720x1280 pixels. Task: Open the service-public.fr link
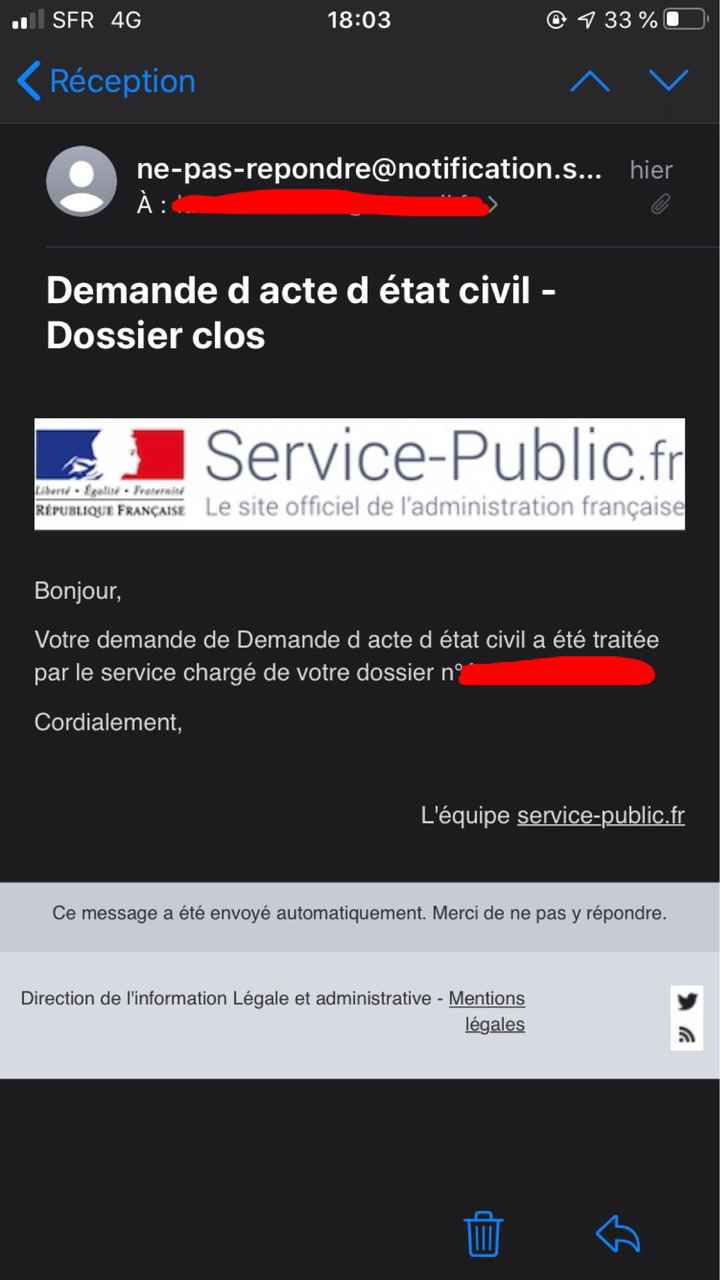(600, 816)
